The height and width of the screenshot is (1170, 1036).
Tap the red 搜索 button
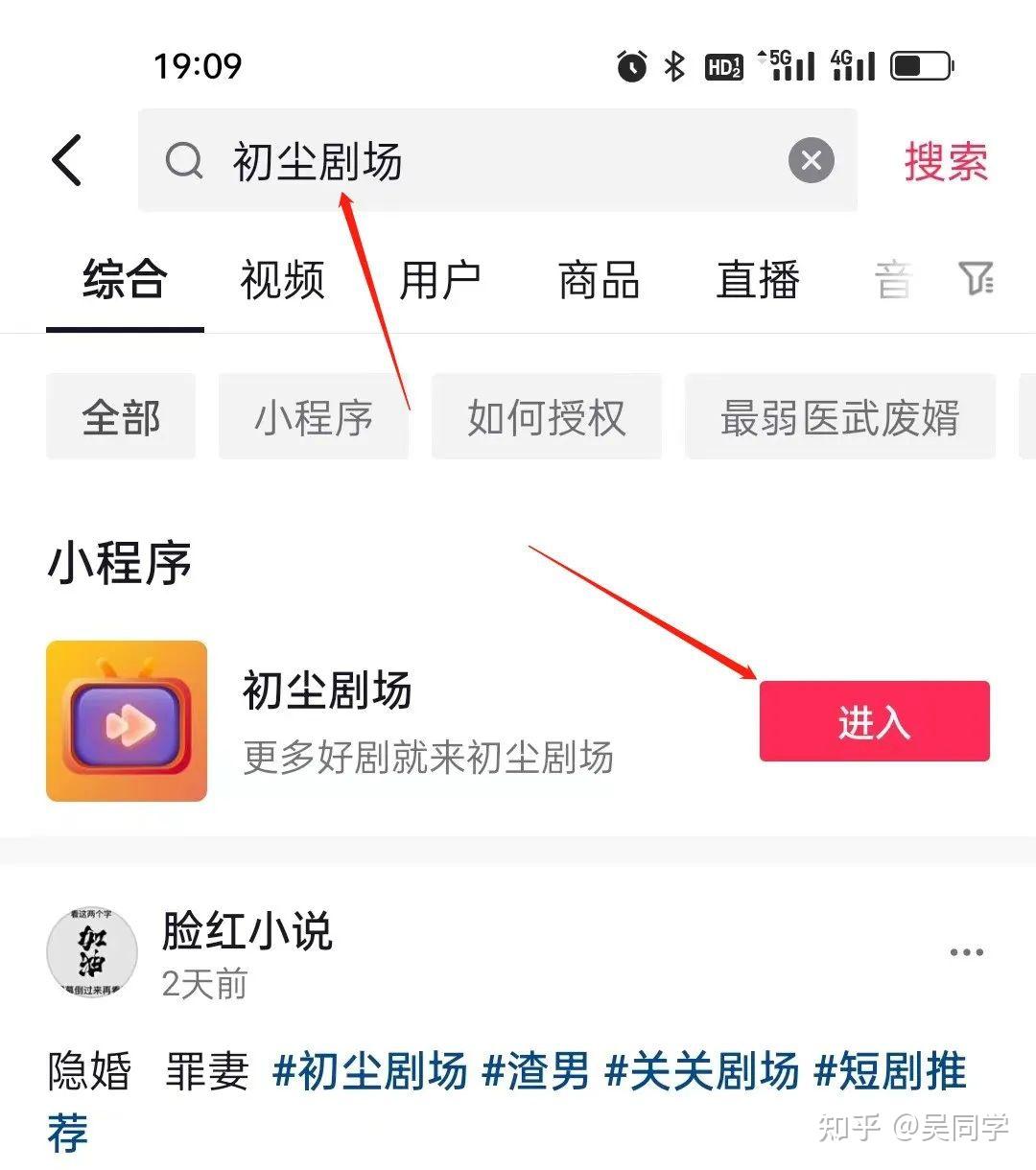(x=945, y=161)
